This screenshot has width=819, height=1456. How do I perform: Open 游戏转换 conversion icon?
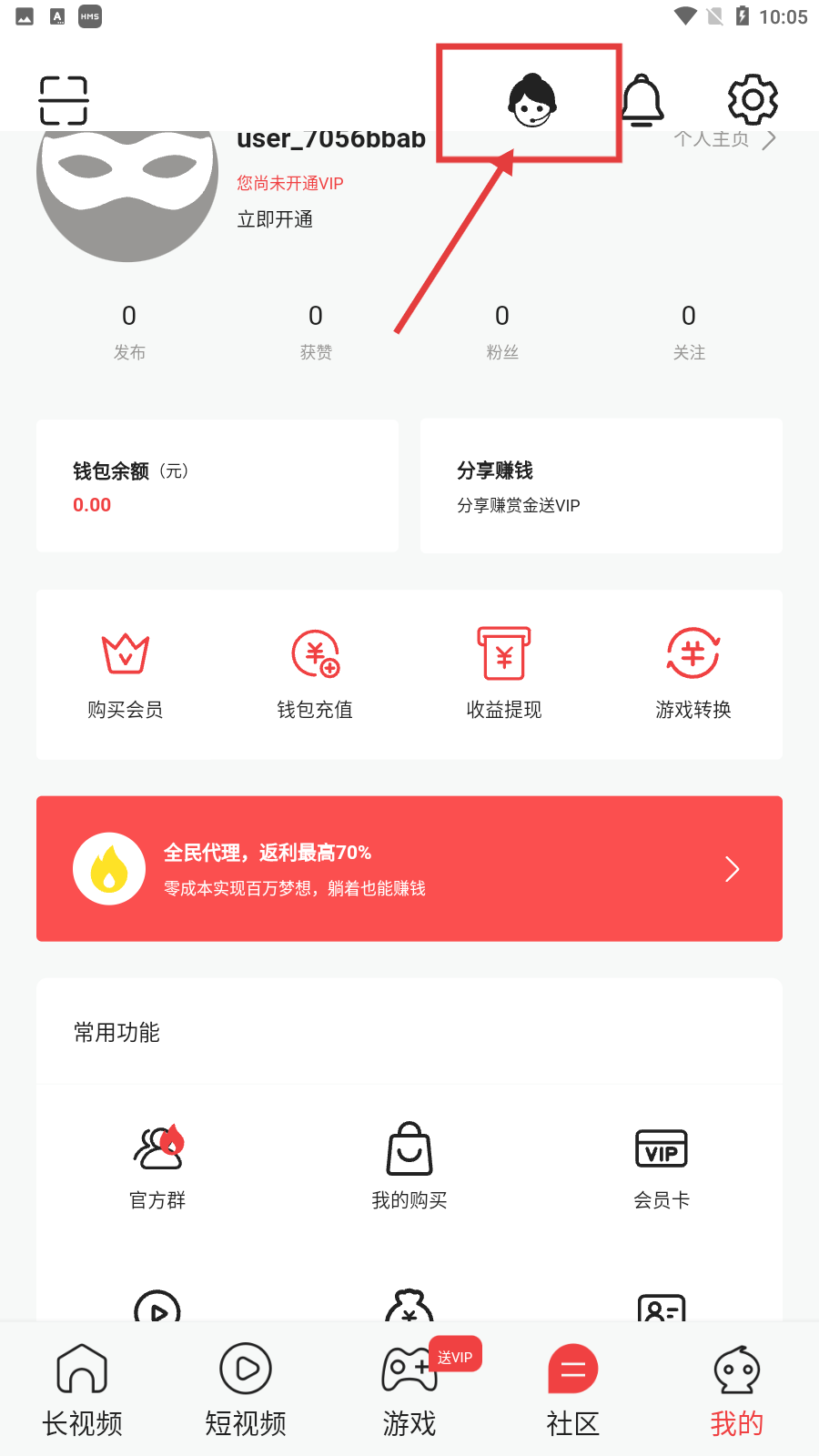tap(692, 653)
